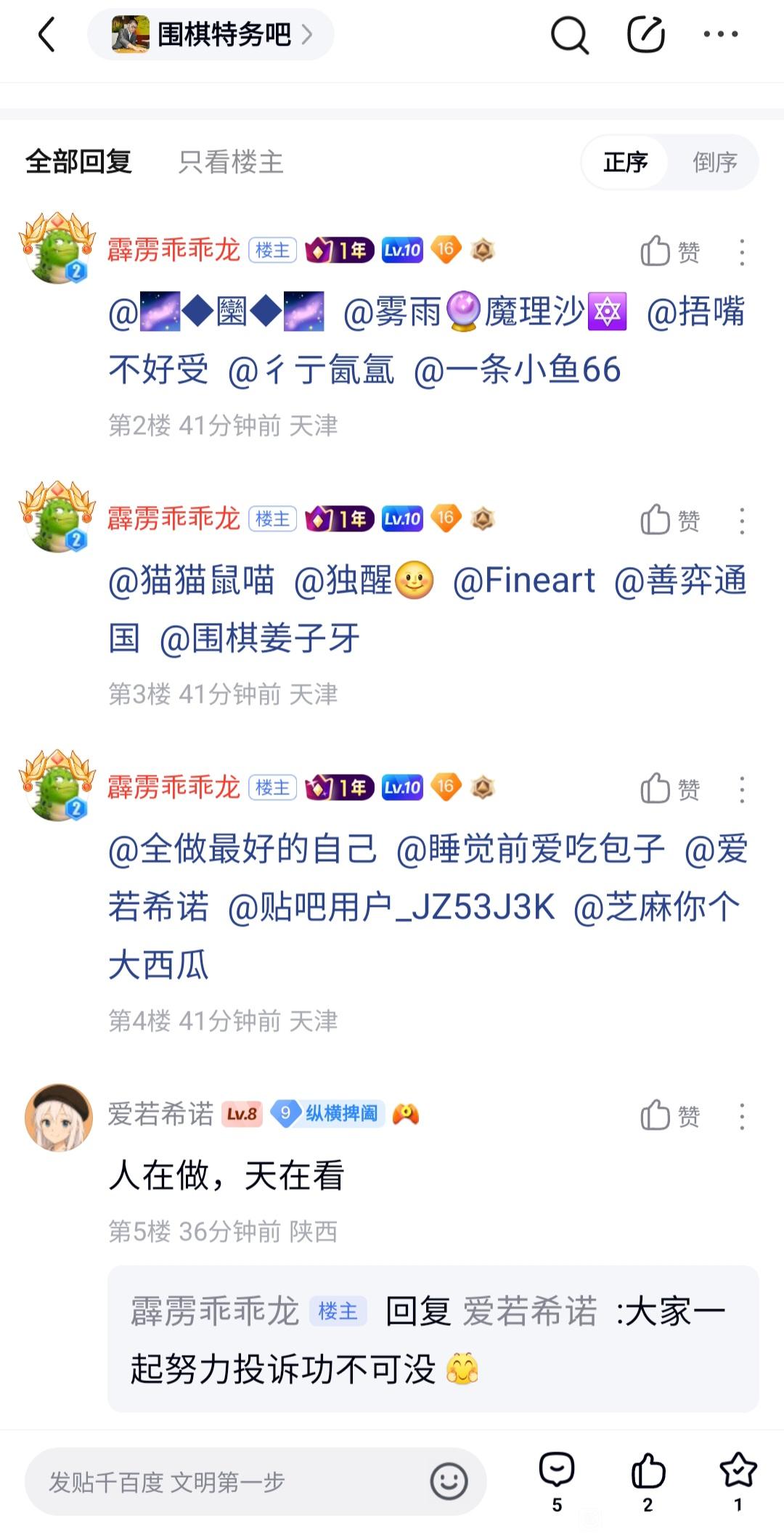
Task: Open the @睡觉前爱吃包子 mention link
Action: [x=530, y=849]
